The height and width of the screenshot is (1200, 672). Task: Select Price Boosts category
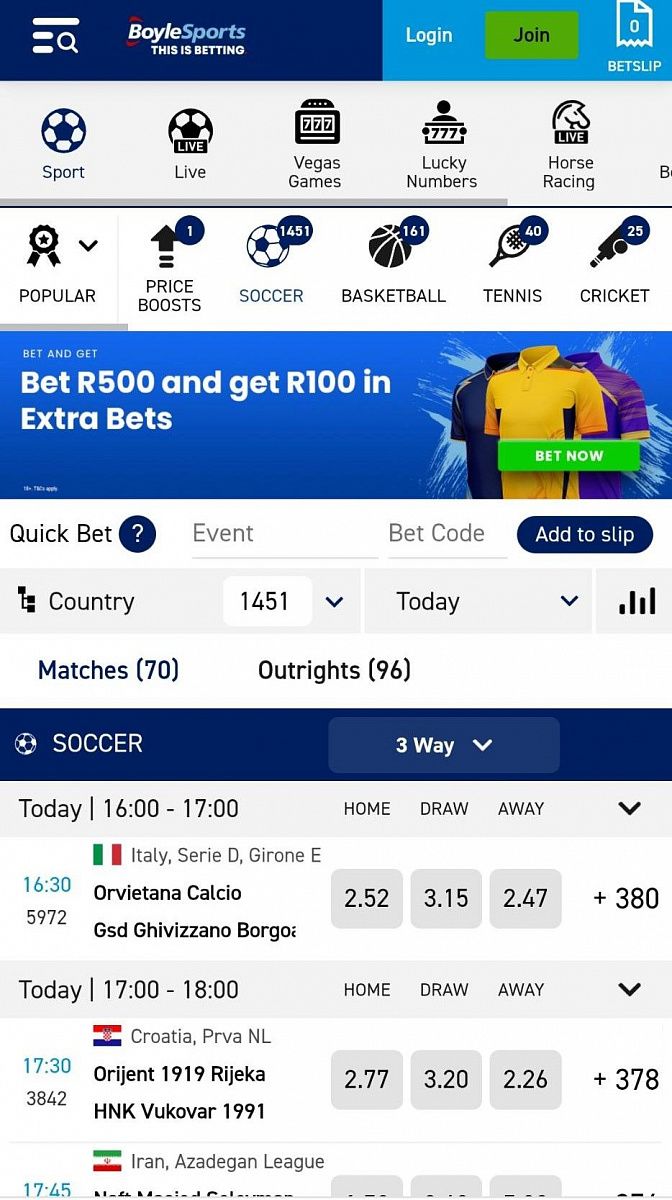[x=169, y=267]
